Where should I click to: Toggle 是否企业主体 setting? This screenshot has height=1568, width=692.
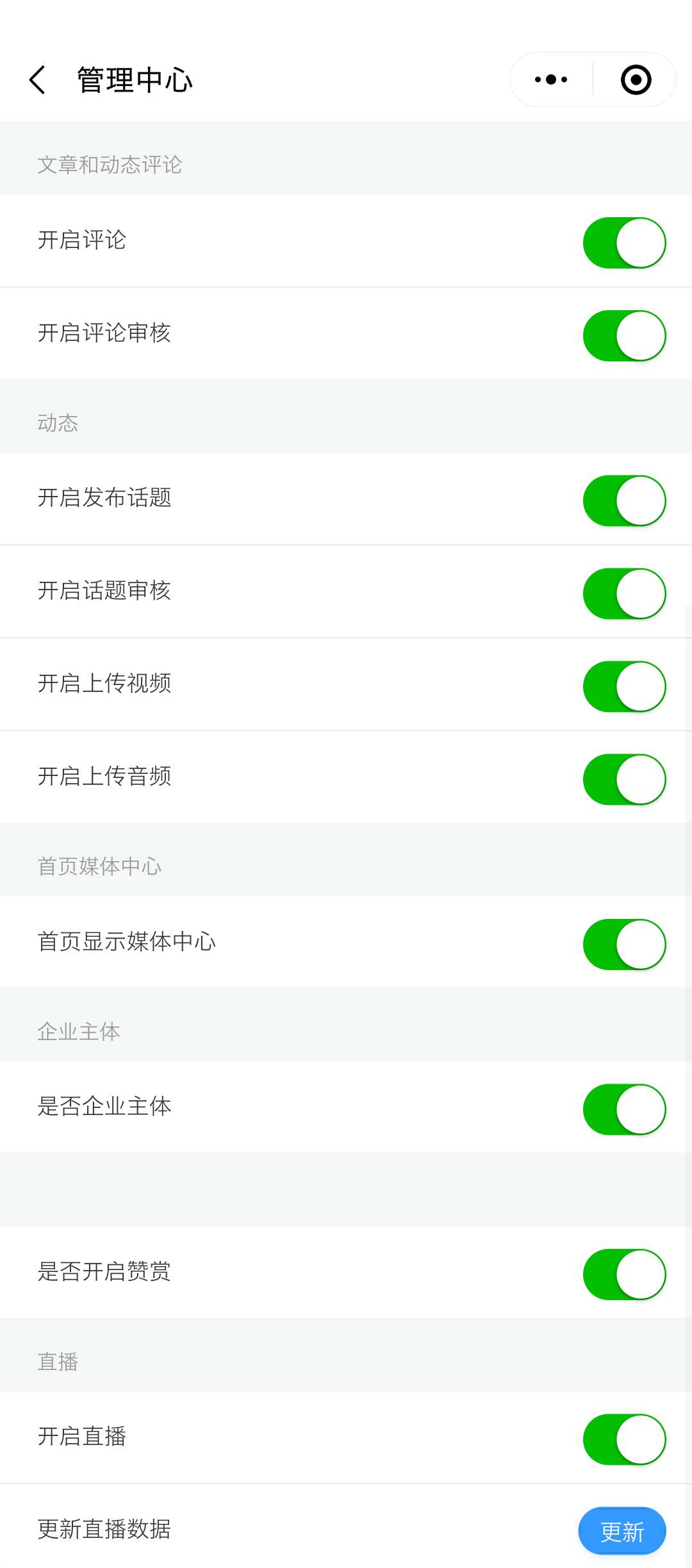coord(624,1109)
